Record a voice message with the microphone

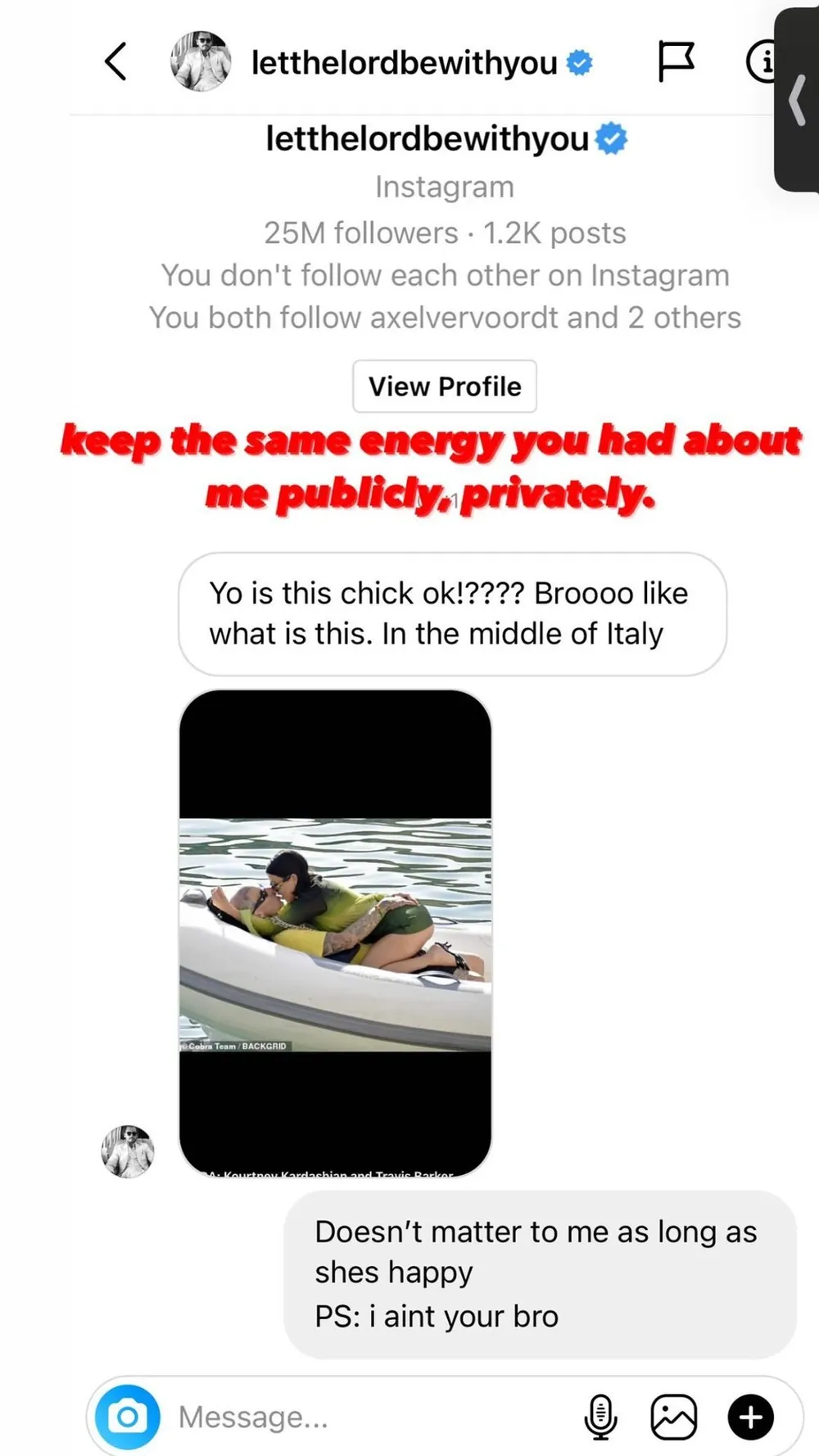pyautogui.click(x=600, y=1417)
